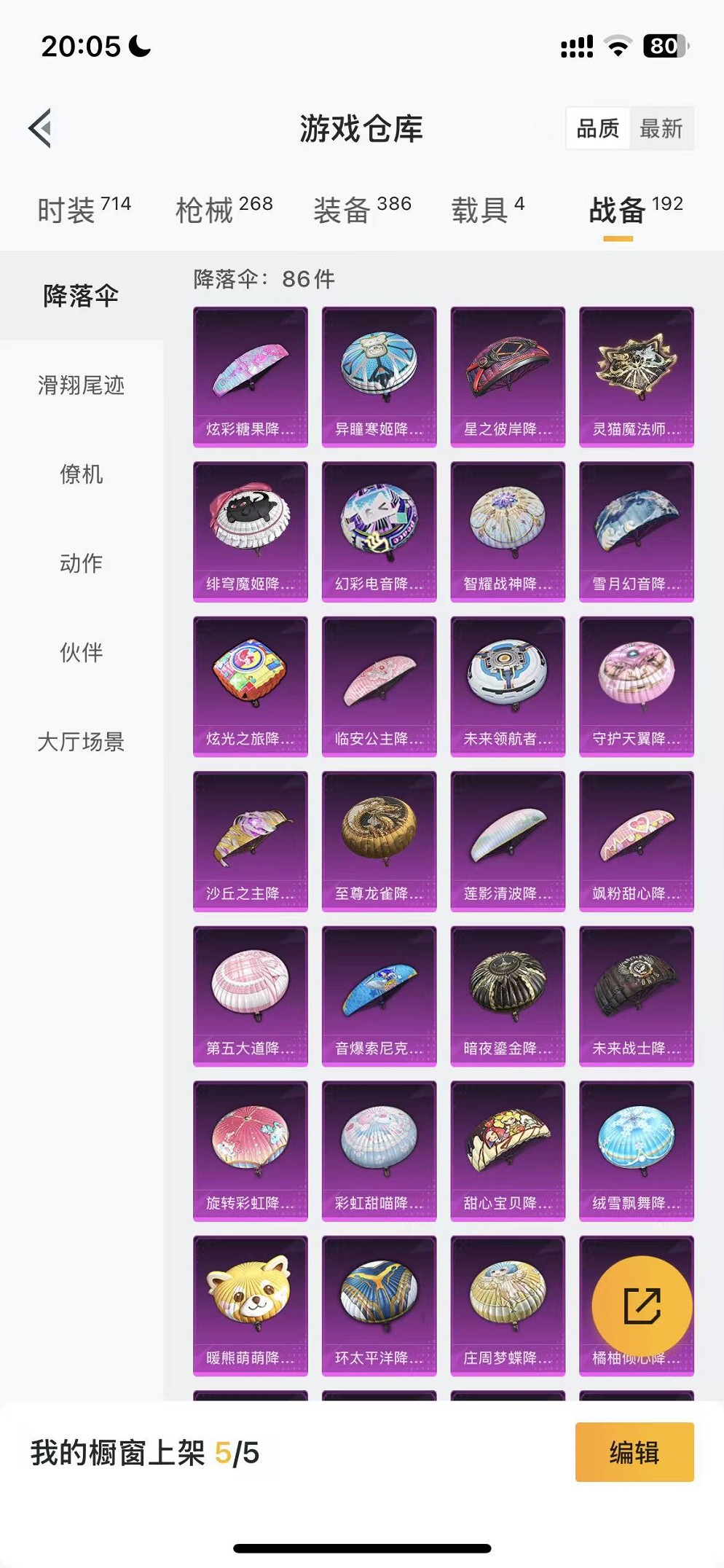
Task: Open the 暖熊萌萌 parachute item
Action: click(250, 1305)
